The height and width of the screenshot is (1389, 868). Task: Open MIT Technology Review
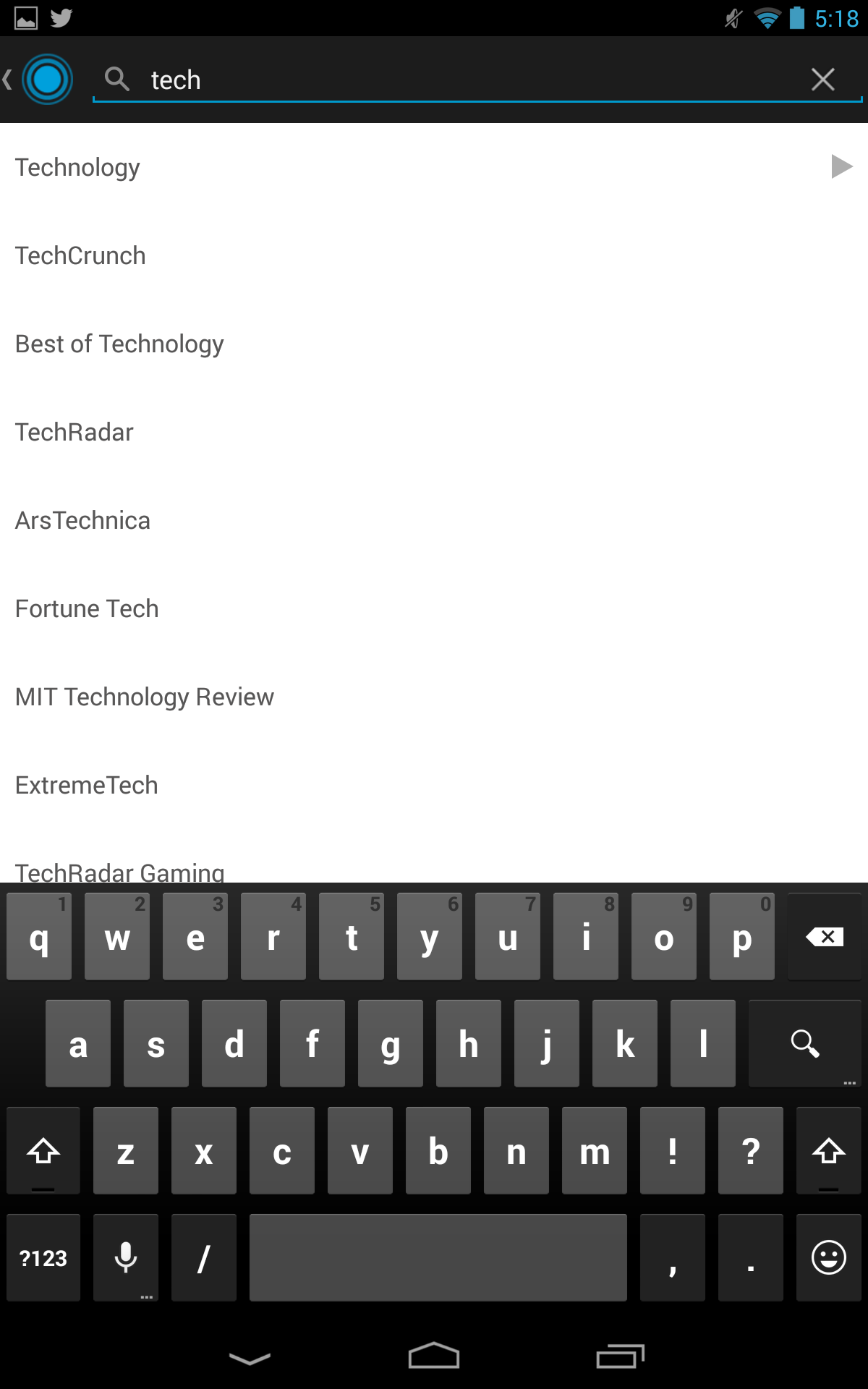[x=434, y=697]
